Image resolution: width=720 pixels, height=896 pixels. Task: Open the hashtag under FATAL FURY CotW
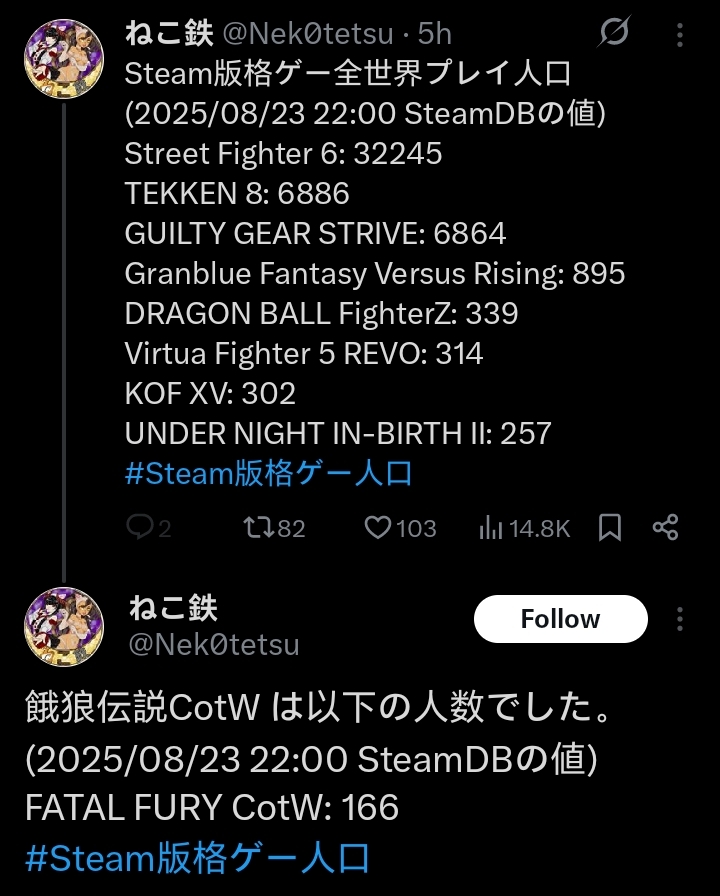click(198, 857)
